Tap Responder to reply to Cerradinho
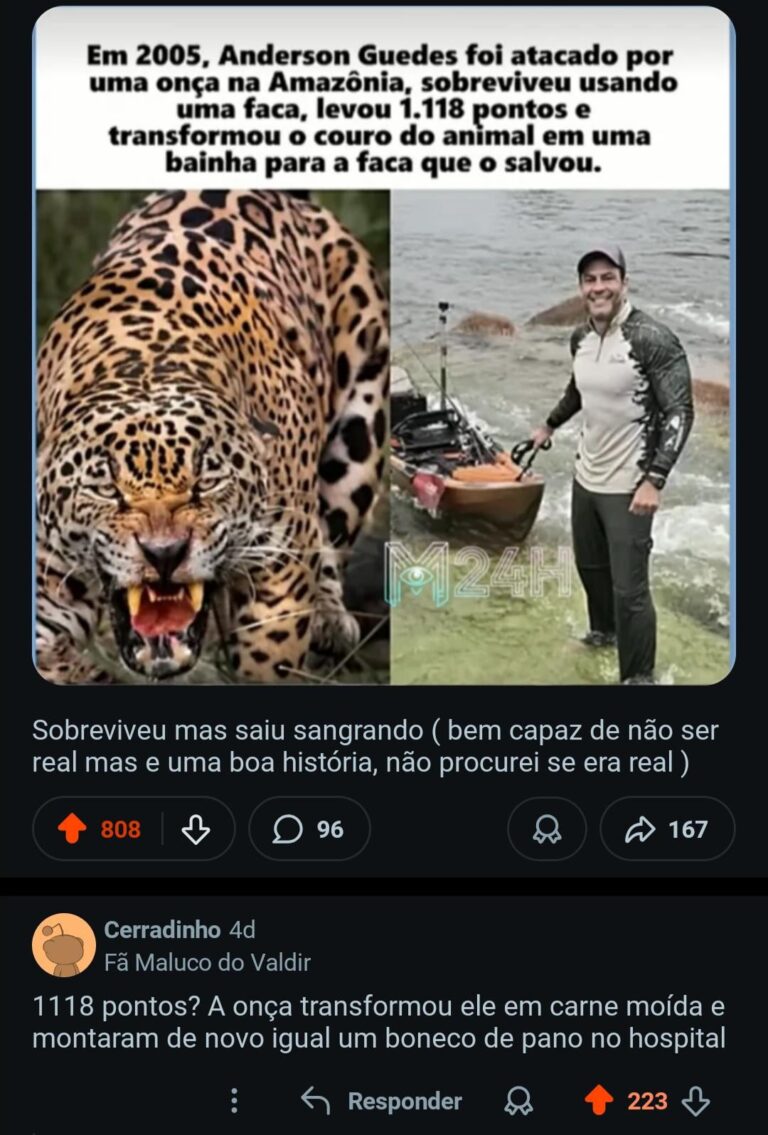The image size is (768, 1135). [382, 1101]
